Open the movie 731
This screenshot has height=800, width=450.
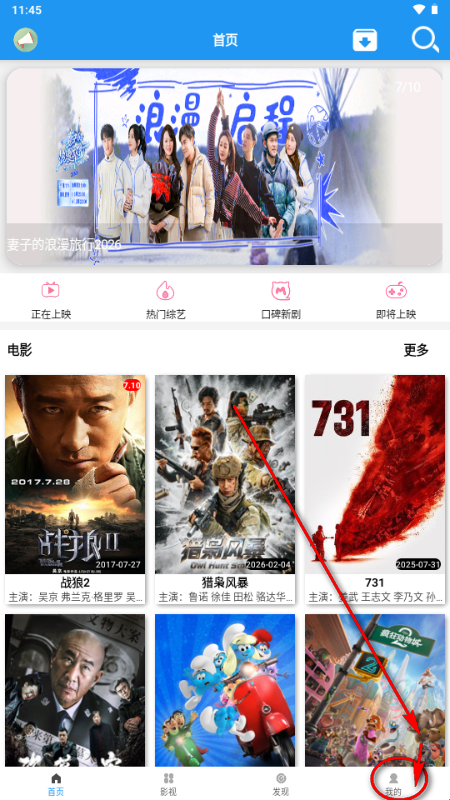(x=375, y=490)
